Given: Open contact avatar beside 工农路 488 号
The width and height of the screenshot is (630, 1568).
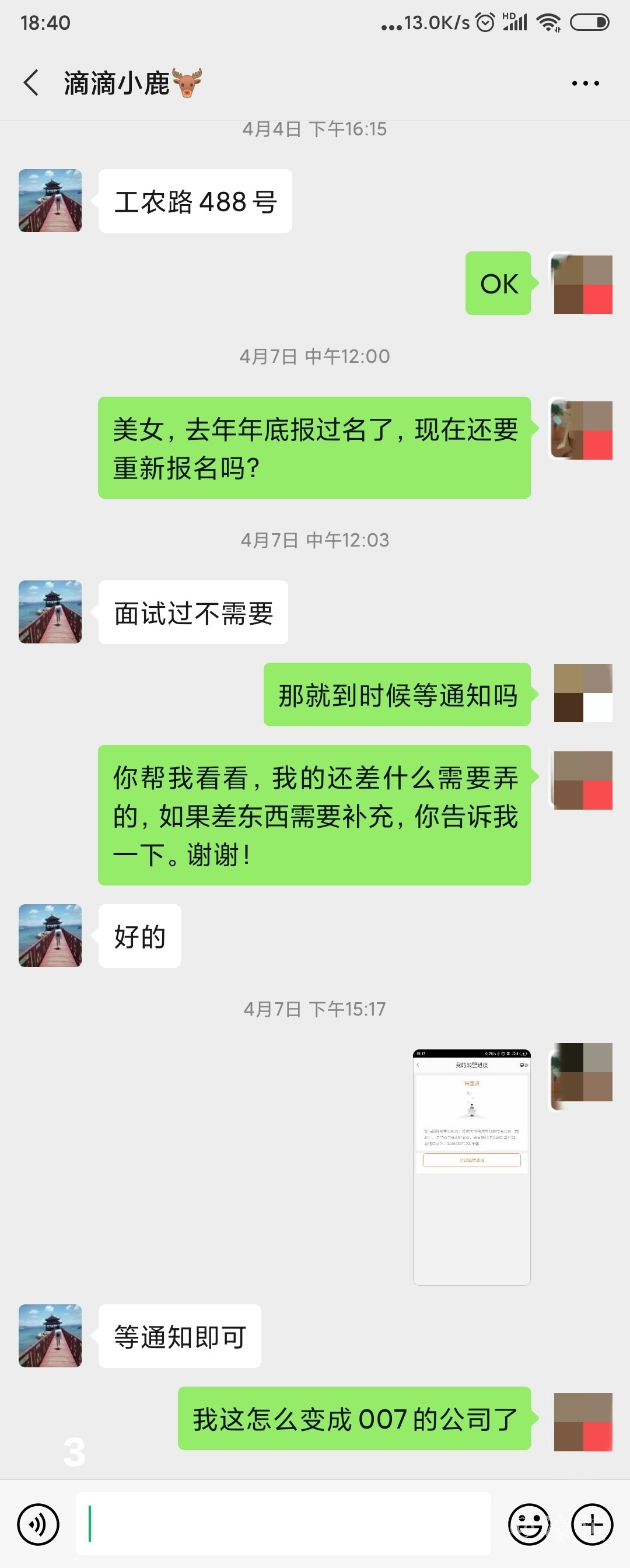Looking at the screenshot, I should [x=51, y=201].
